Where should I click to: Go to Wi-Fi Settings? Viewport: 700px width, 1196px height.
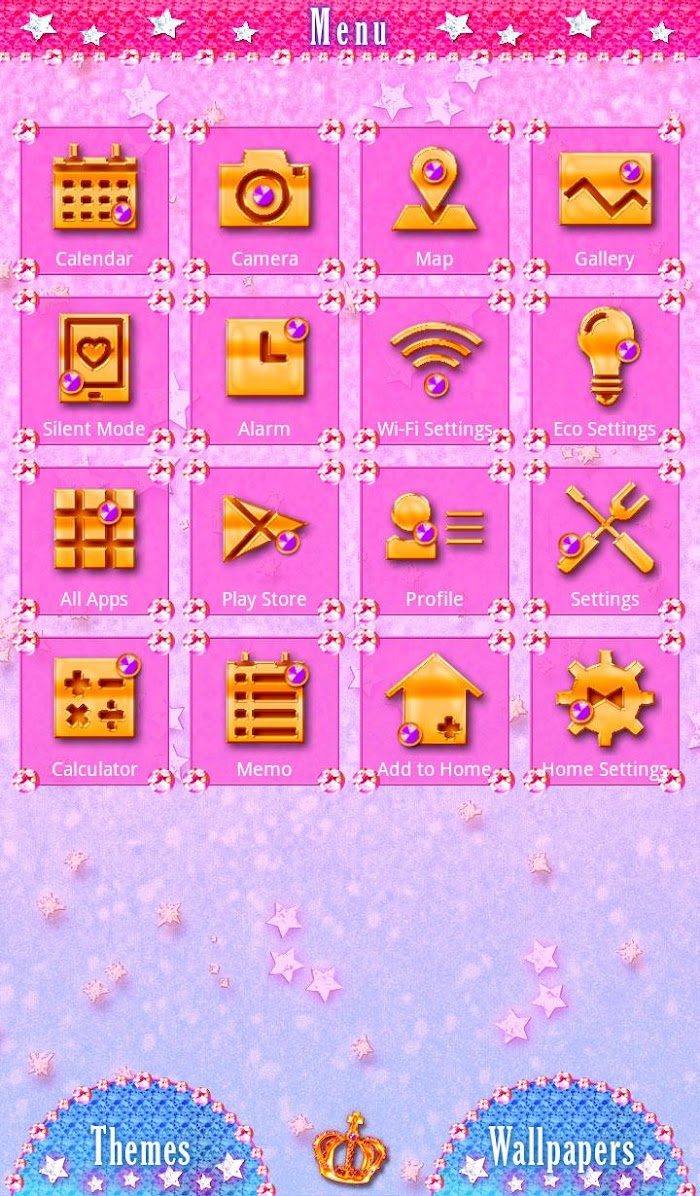(435, 370)
